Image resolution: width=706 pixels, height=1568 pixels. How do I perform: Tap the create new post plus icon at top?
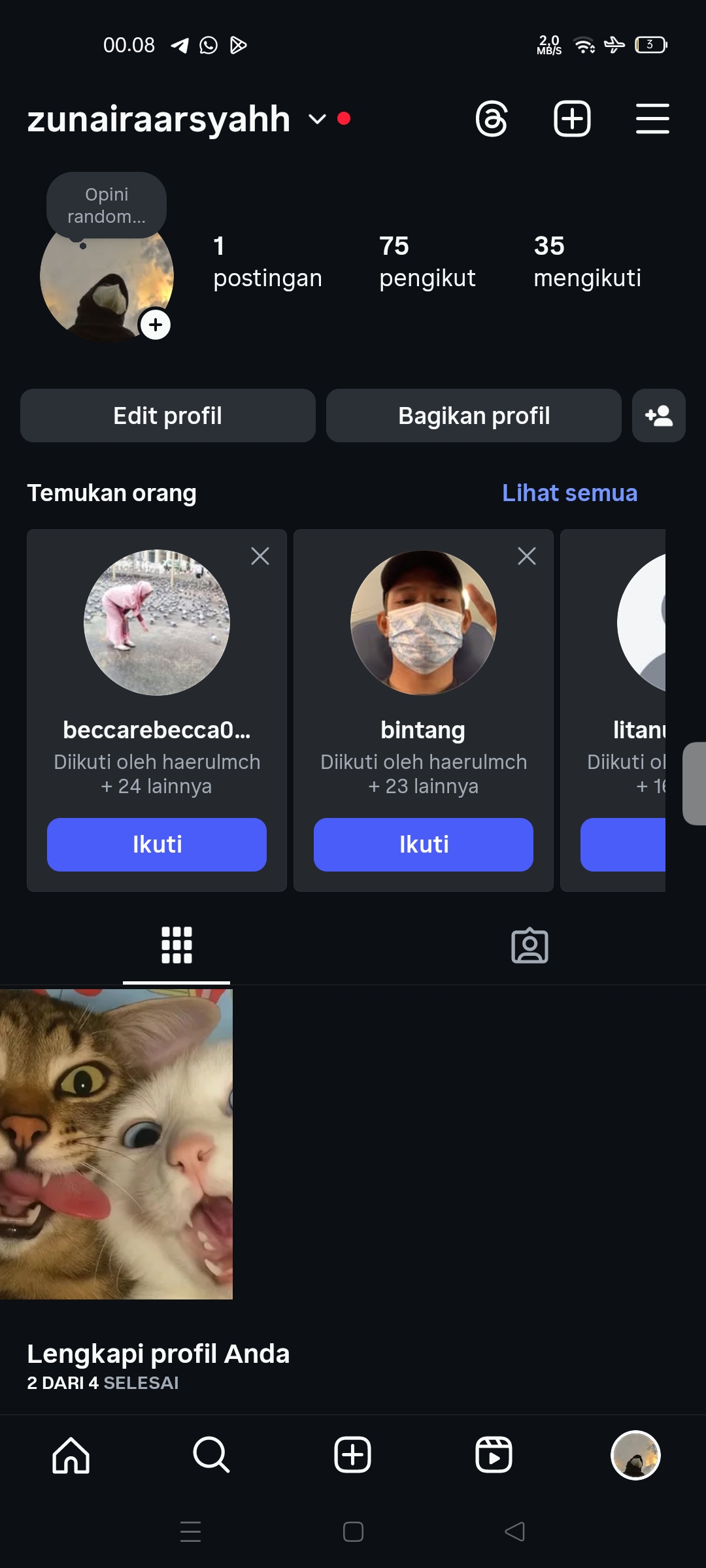[x=572, y=119]
